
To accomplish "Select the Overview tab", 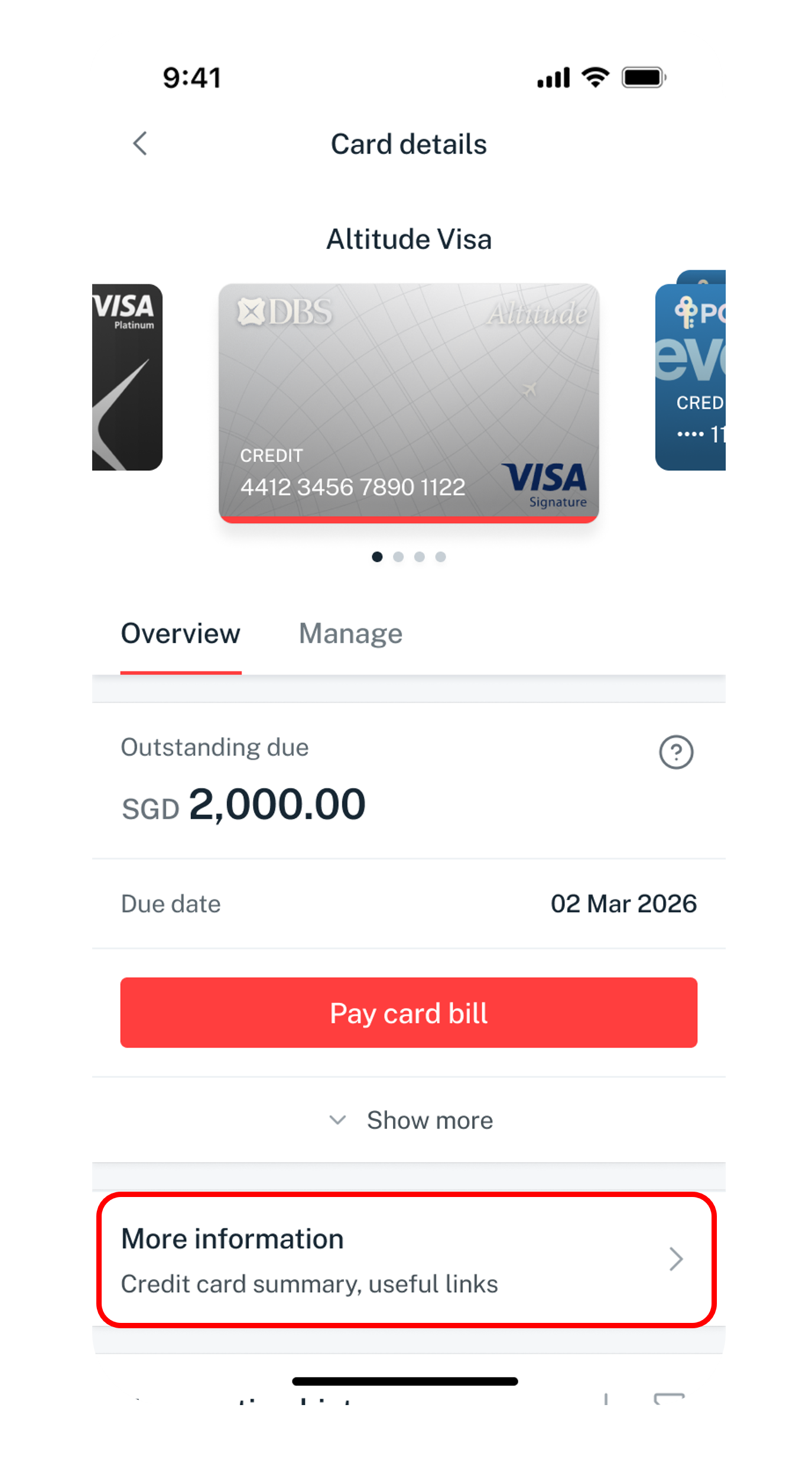I will [x=181, y=634].
